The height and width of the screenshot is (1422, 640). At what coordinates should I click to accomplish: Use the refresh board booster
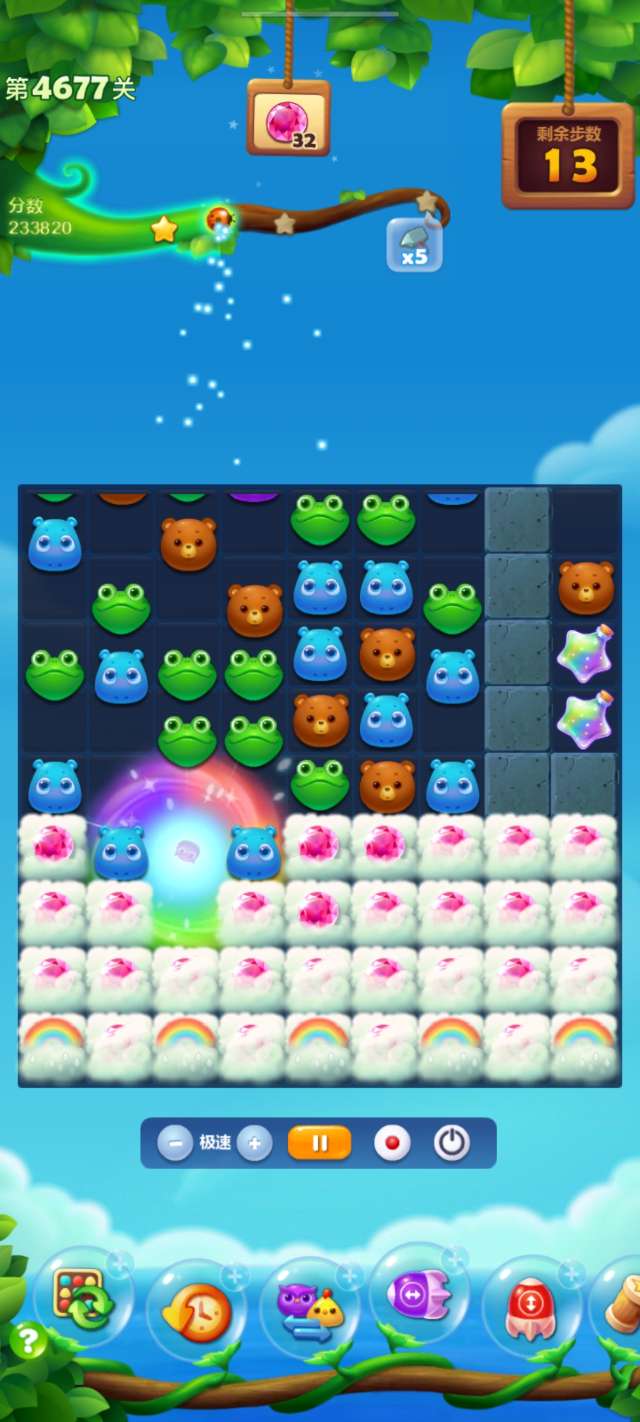80,1296
